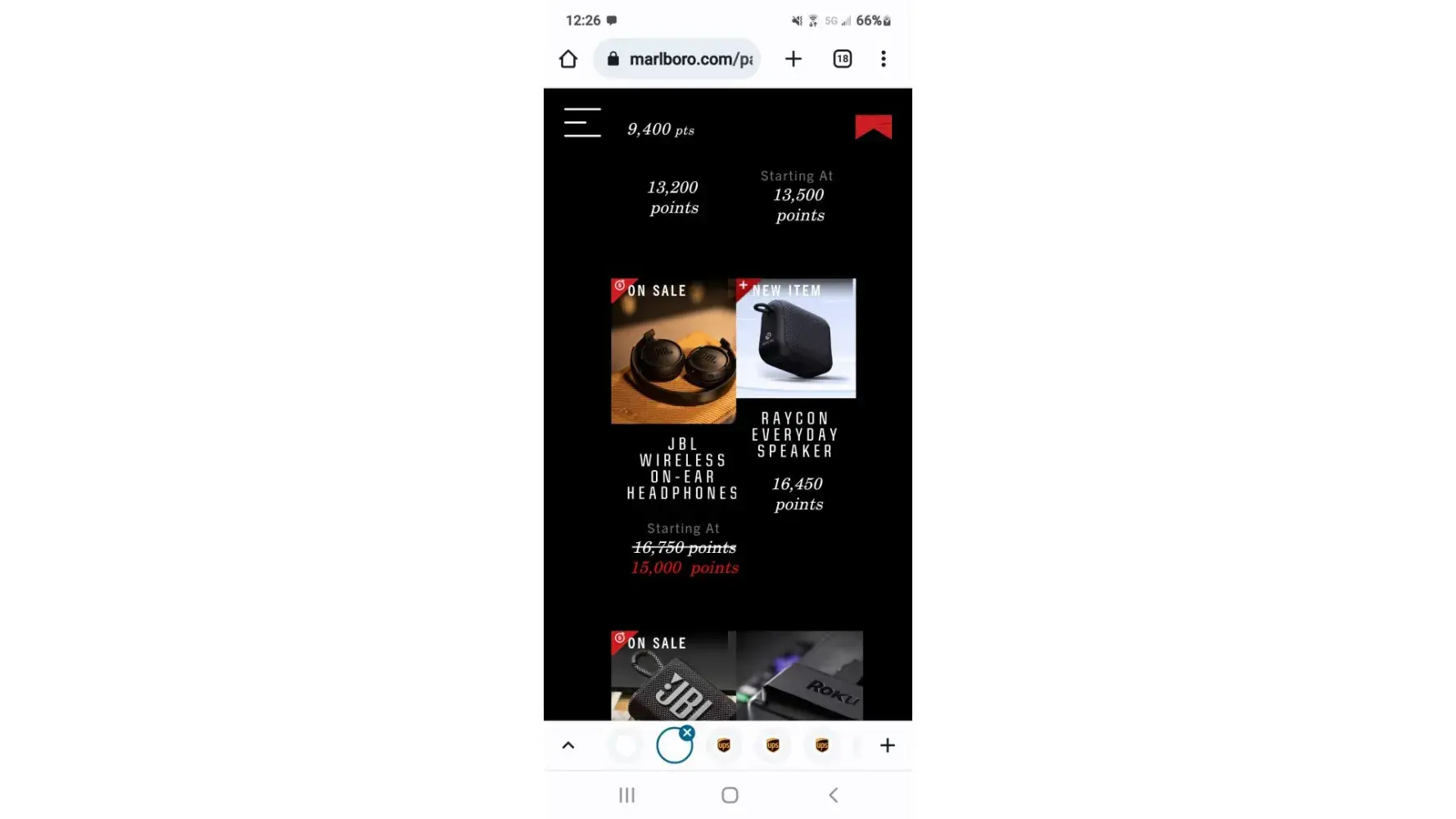Add a tab from bottom strip
This screenshot has height=819, width=1456.
887,745
